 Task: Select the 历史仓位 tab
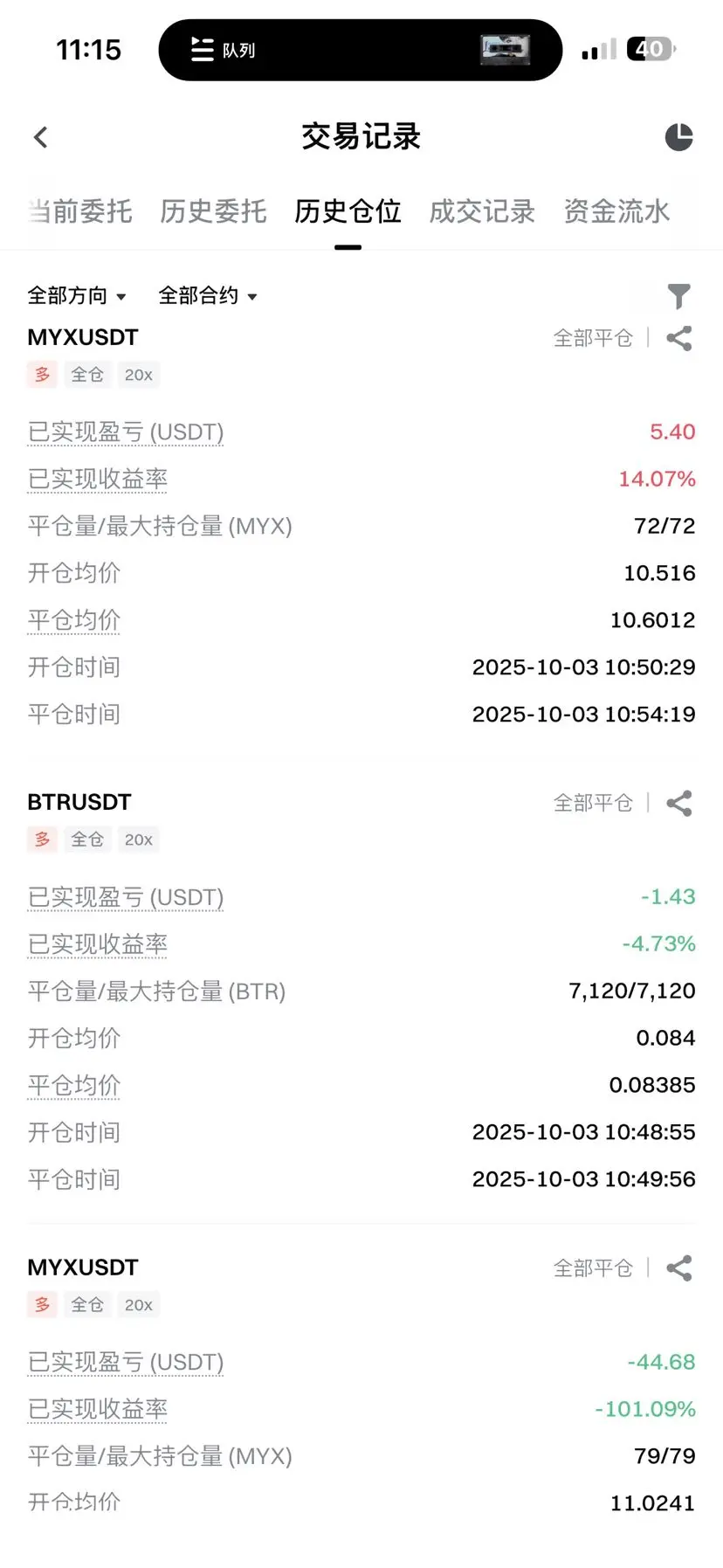tap(348, 211)
